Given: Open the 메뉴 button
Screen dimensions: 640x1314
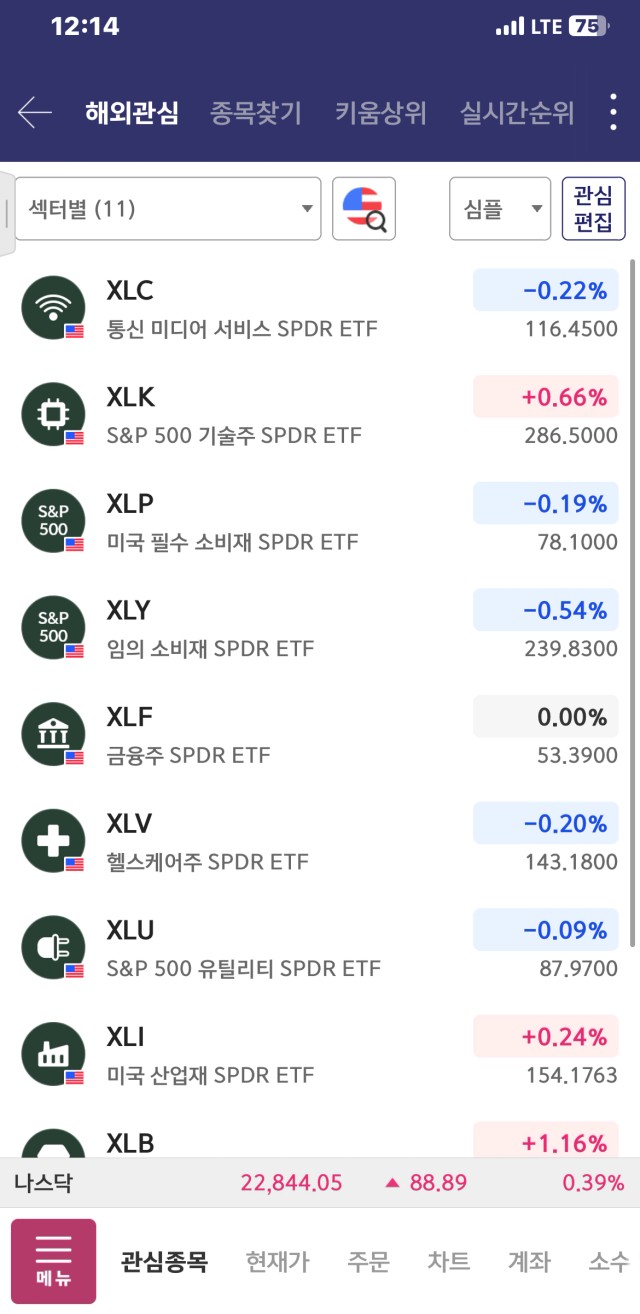Looking at the screenshot, I should 53,1261.
